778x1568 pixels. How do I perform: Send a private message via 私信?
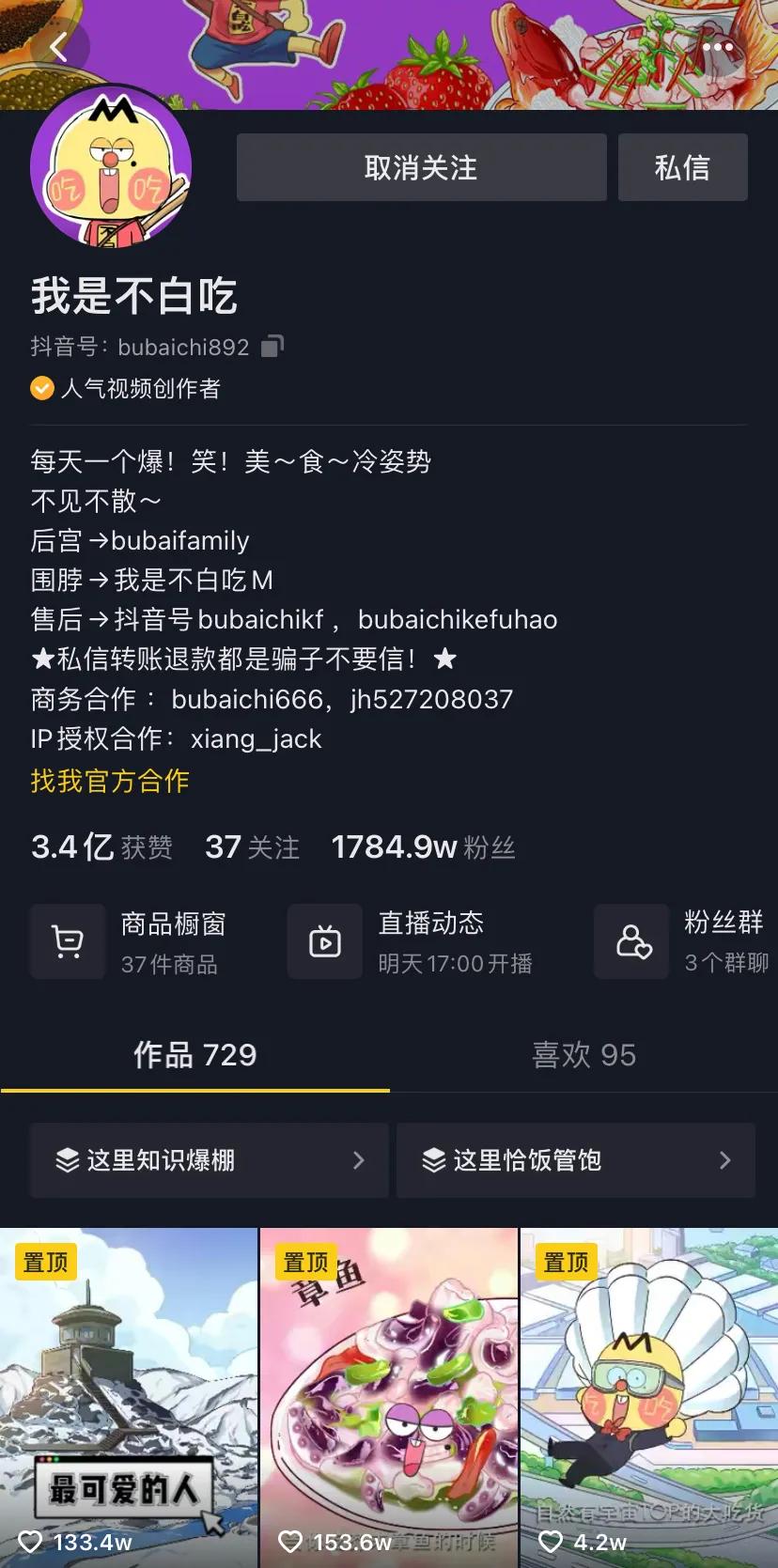682,167
